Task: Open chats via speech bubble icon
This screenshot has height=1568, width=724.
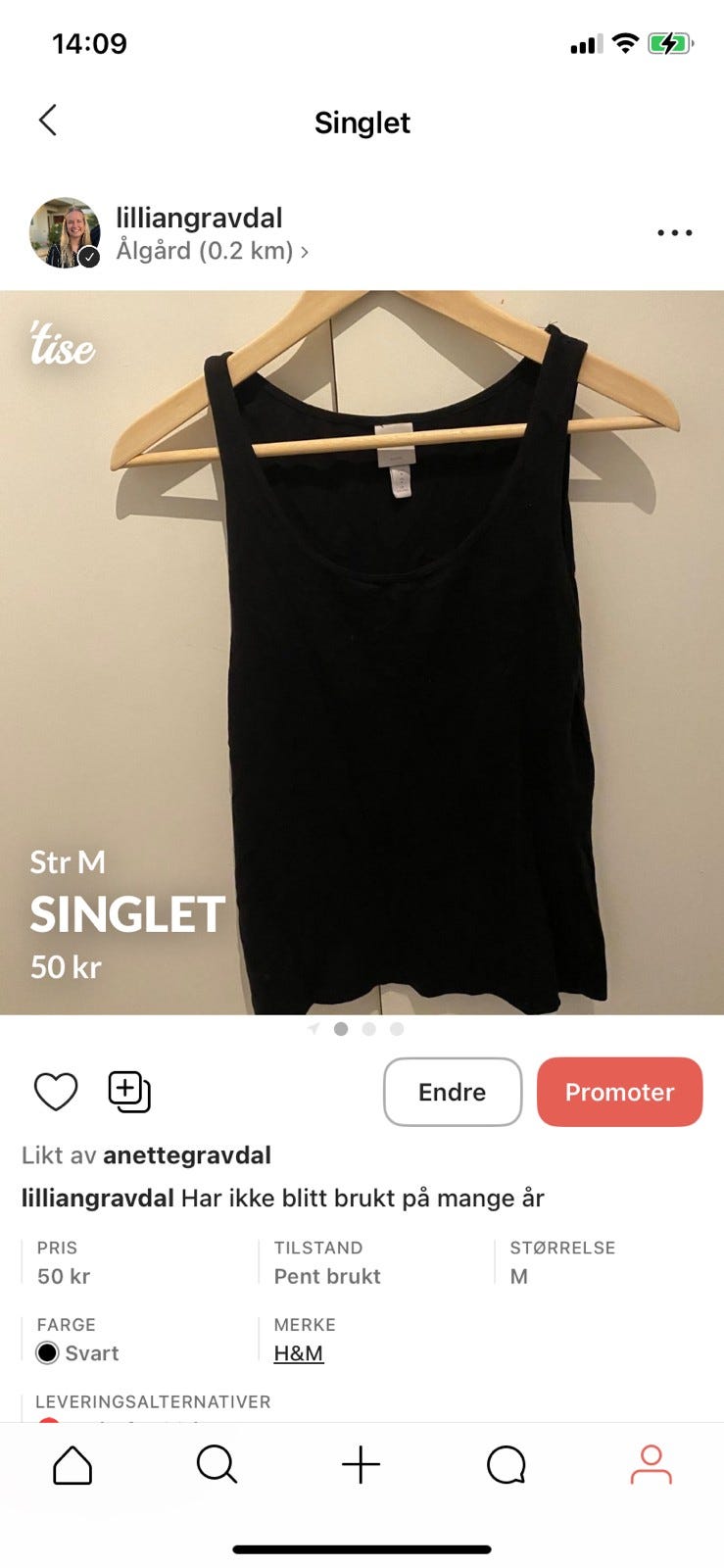Action: point(506,1466)
